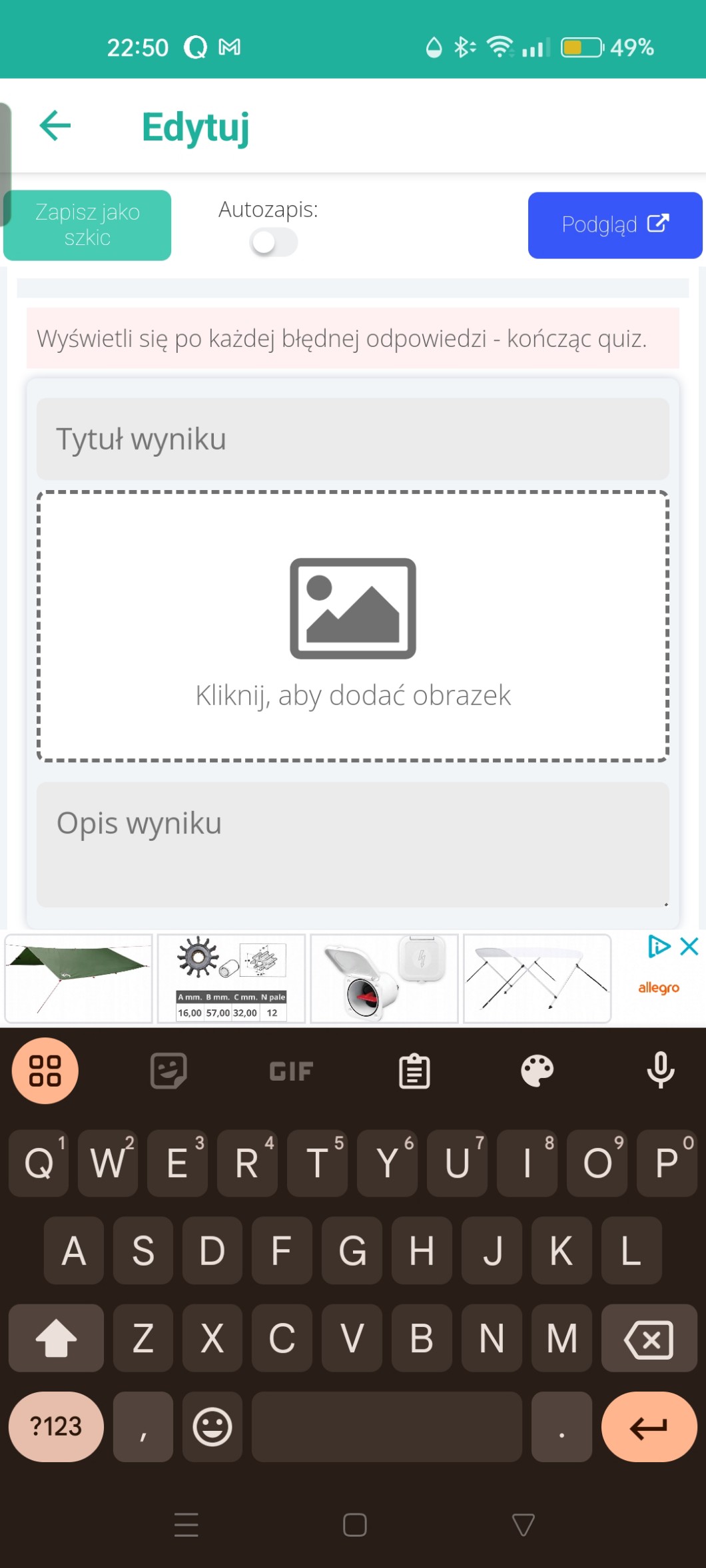706x1568 pixels.
Task: Close the Allegro ad banner
Action: pyautogui.click(x=689, y=946)
